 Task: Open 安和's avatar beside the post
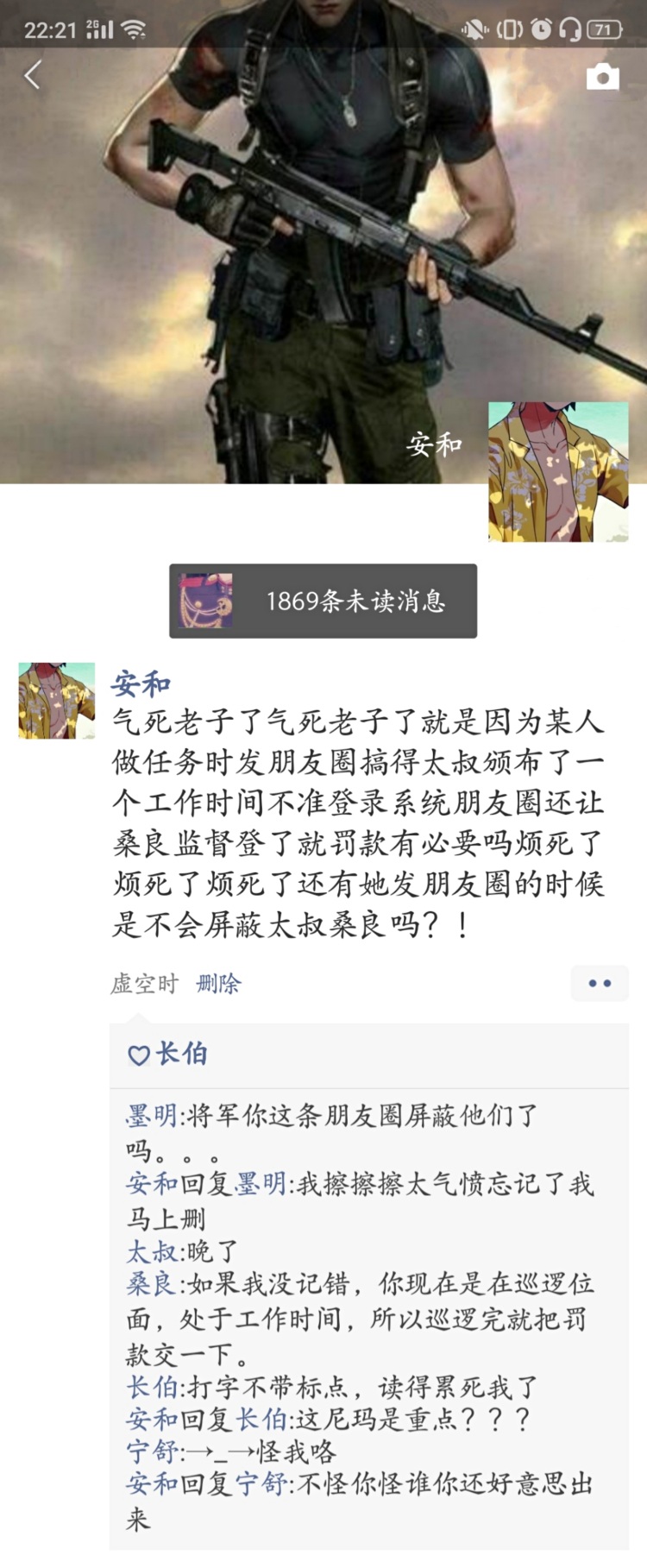(57, 700)
